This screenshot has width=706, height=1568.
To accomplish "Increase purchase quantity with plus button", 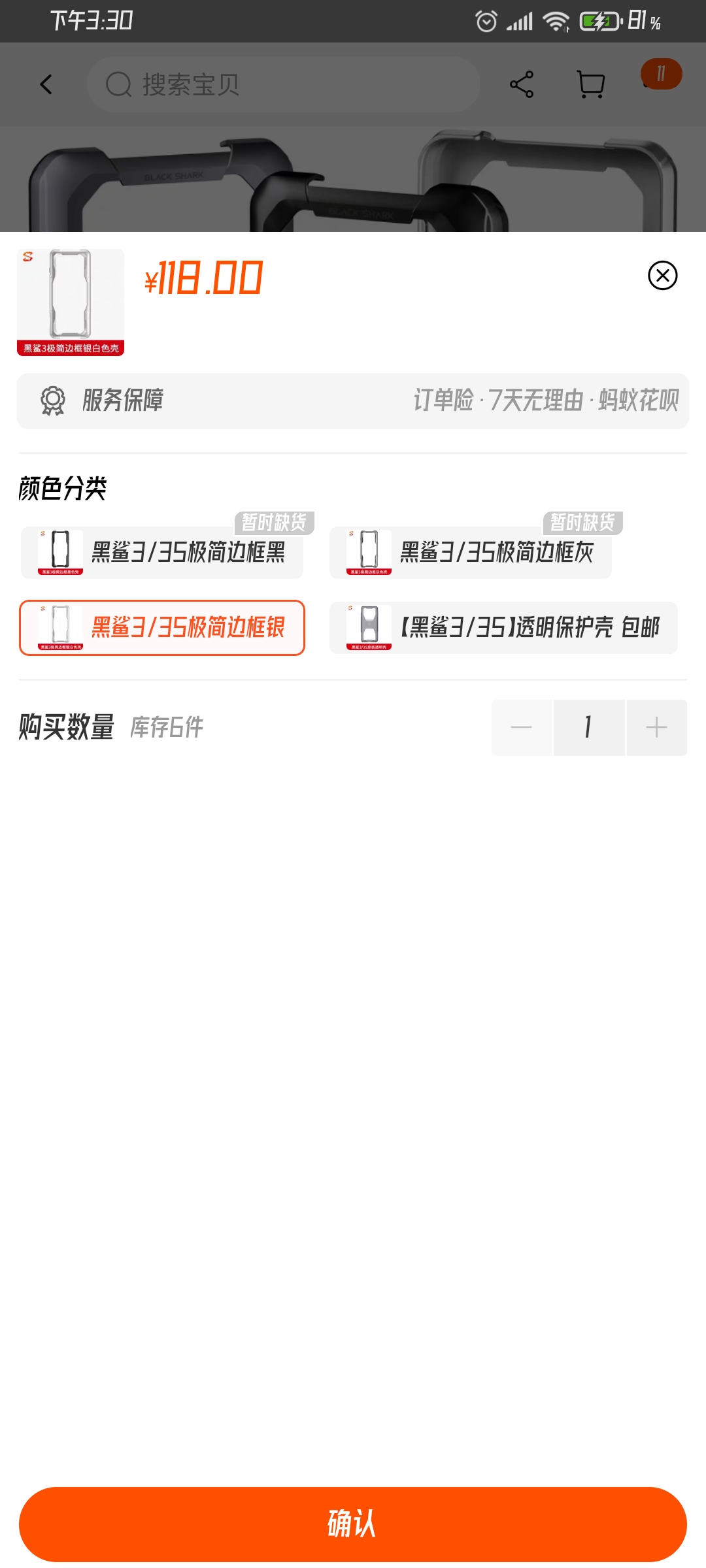I will point(656,727).
